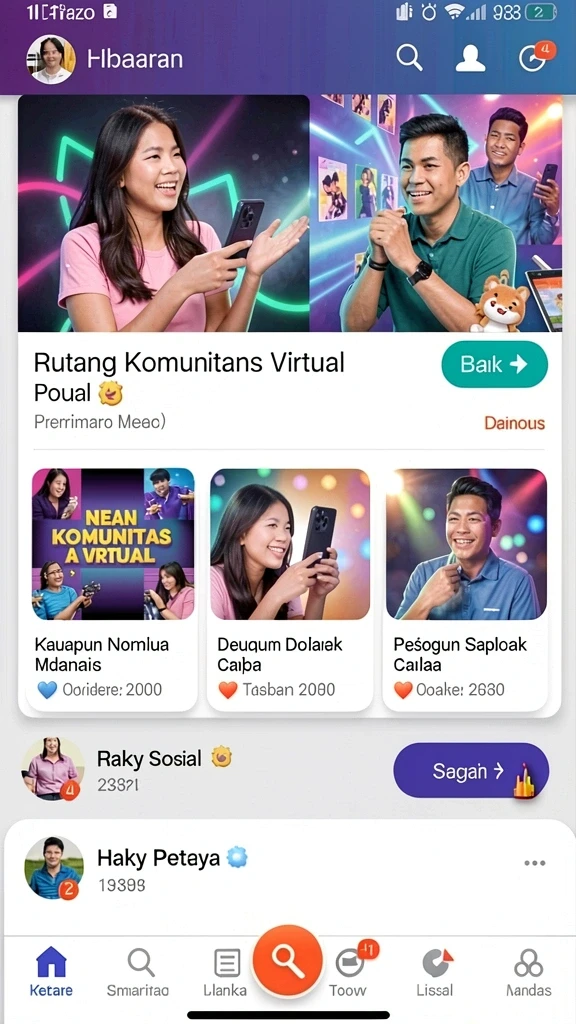Tap the purple Sagan button
This screenshot has height=1024, width=576.
coord(471,771)
